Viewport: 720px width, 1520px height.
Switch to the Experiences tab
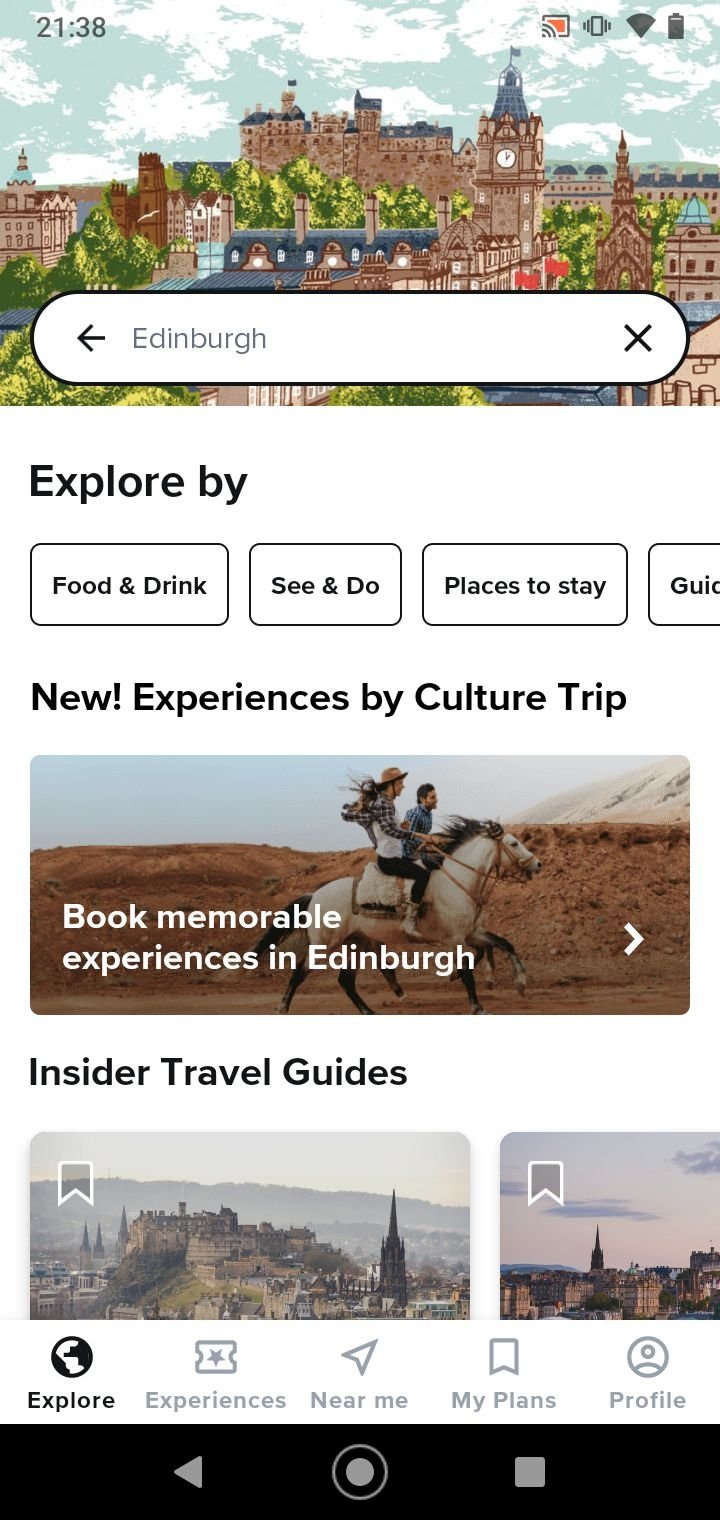[x=216, y=1374]
